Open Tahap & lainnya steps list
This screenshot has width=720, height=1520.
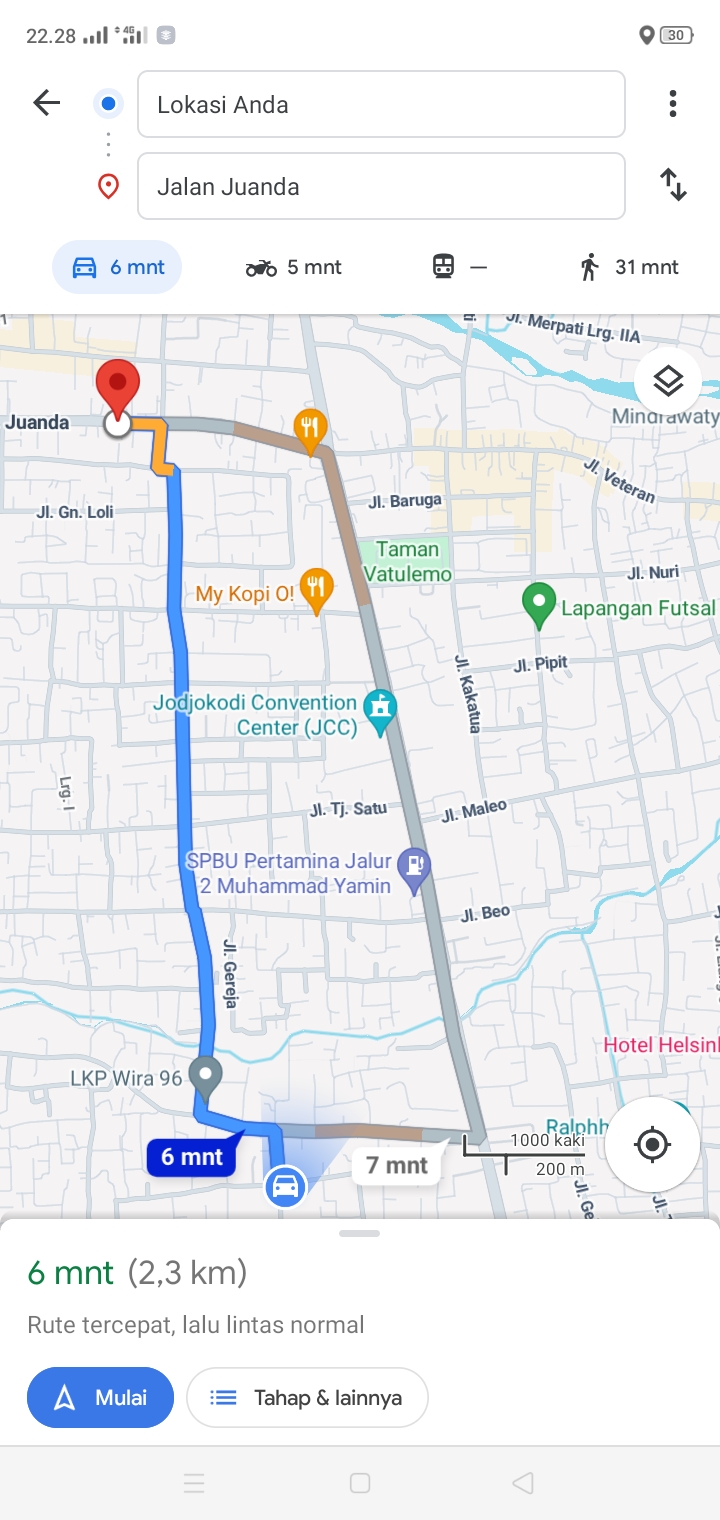point(307,1397)
